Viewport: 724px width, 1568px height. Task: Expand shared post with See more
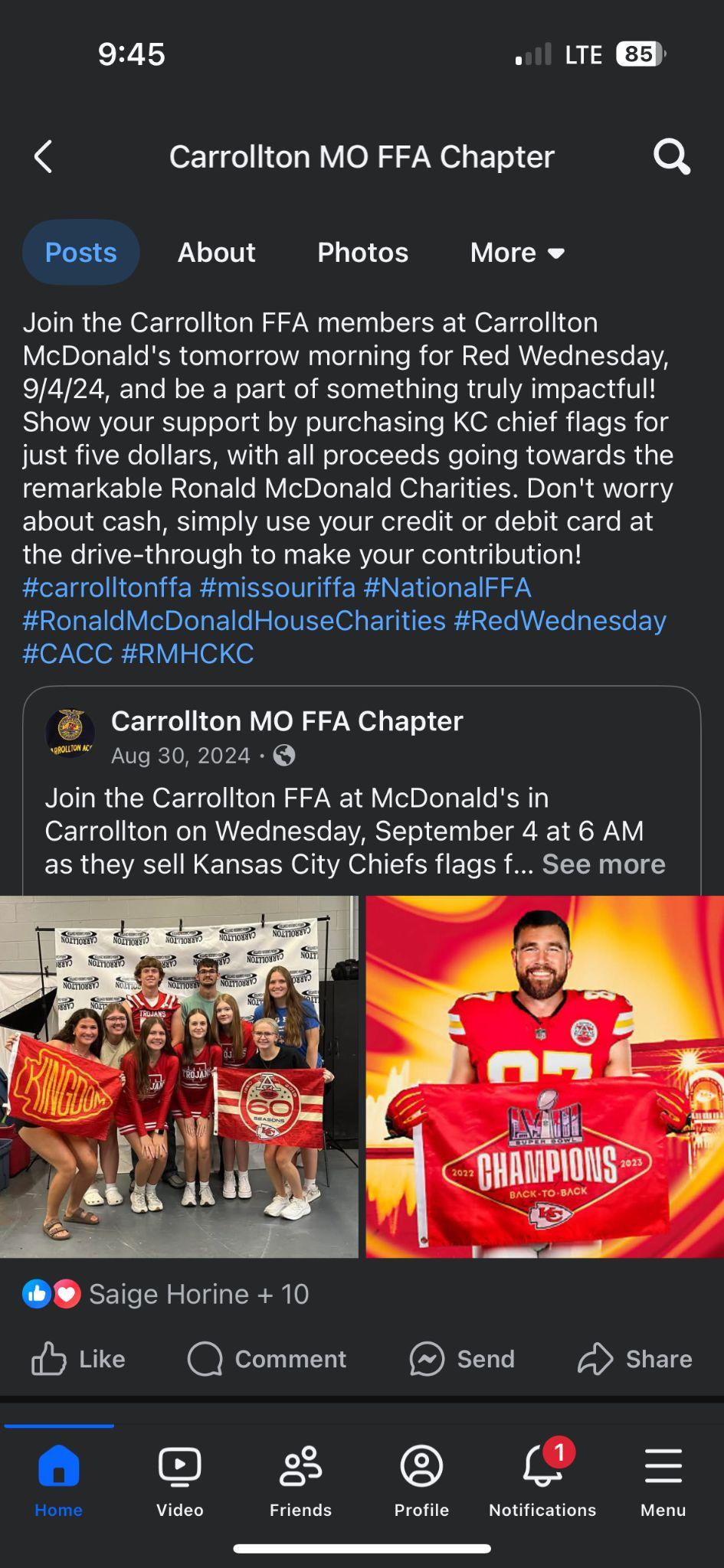click(603, 864)
